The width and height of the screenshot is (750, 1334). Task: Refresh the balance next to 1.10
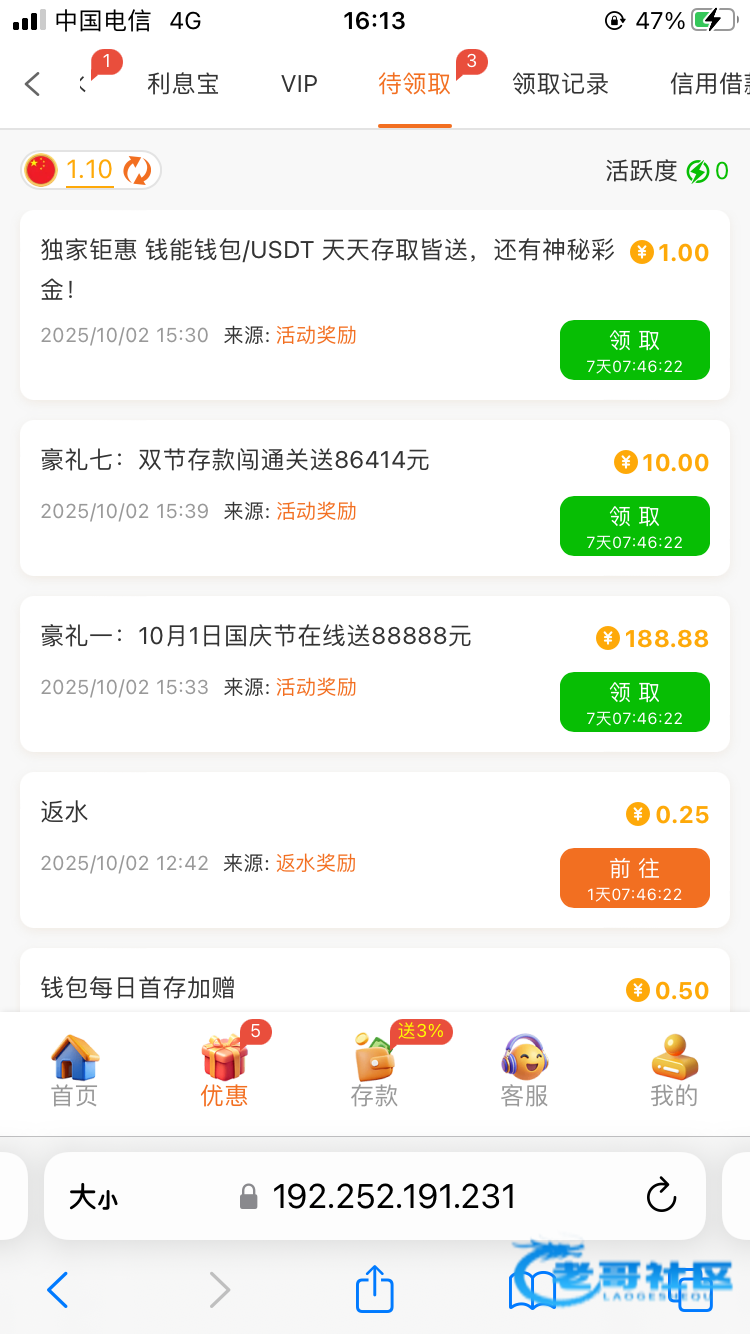pyautogui.click(x=137, y=171)
